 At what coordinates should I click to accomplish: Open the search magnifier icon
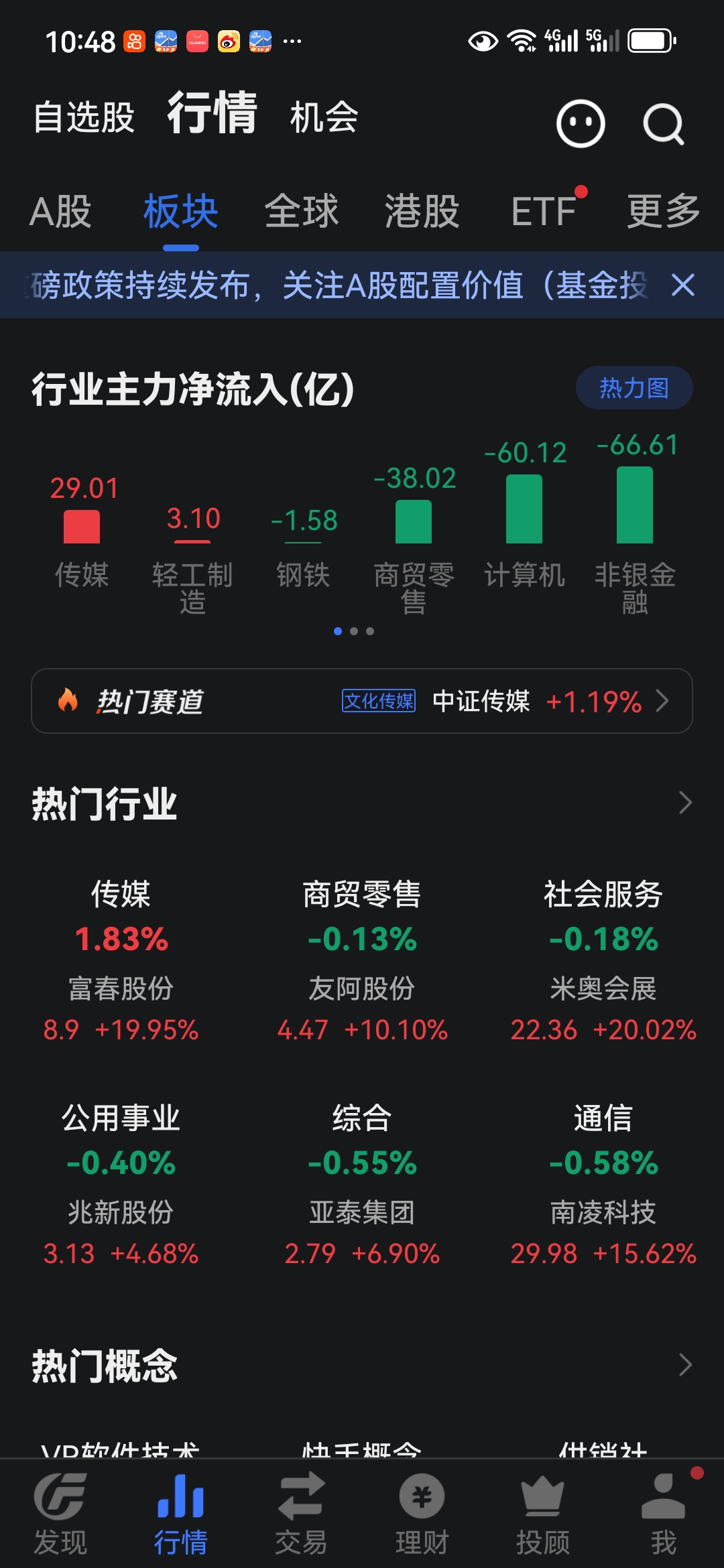coord(663,124)
